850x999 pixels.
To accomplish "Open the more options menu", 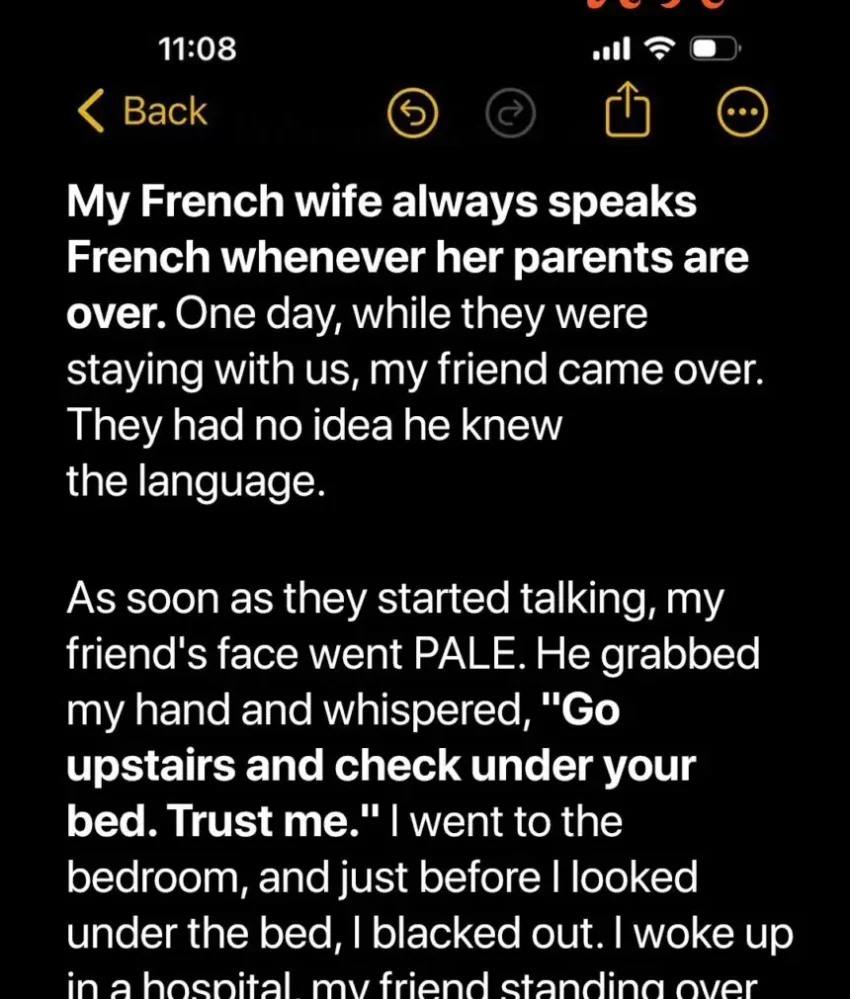I will (x=743, y=114).
